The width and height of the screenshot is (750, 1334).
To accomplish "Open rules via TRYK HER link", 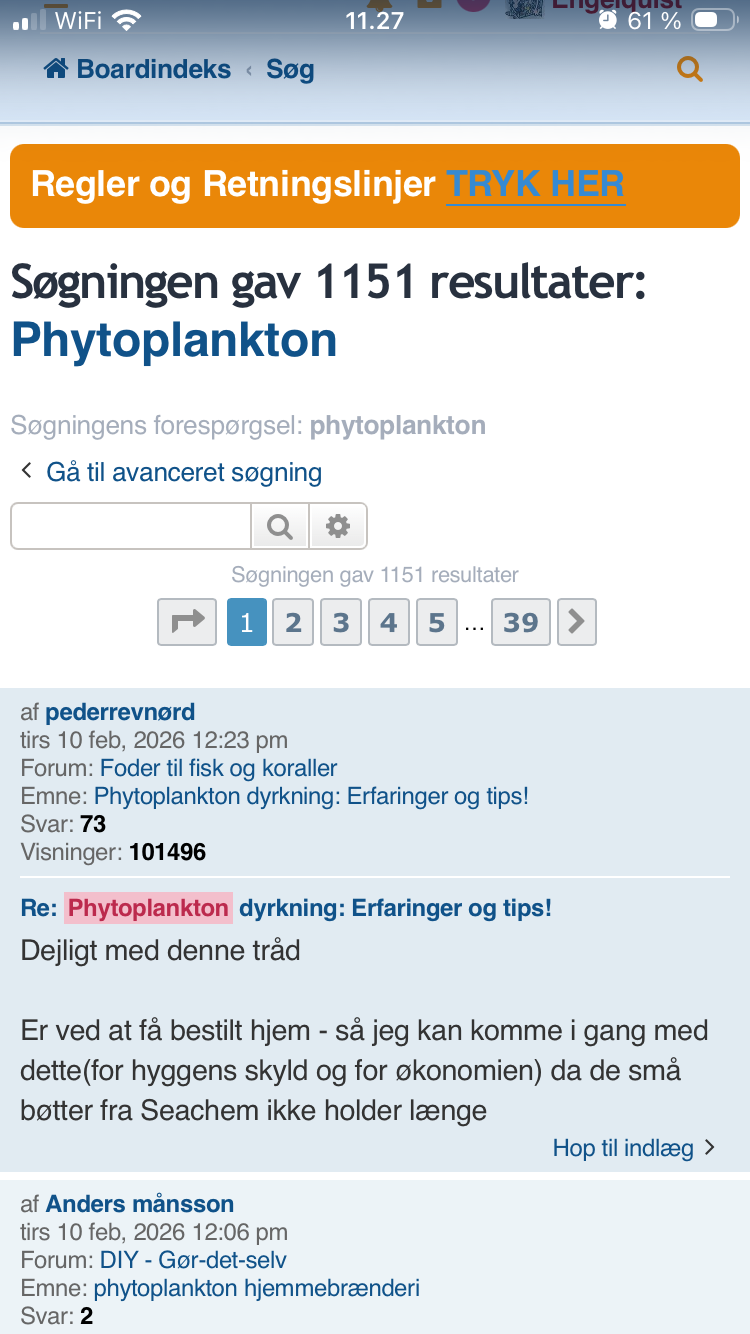I will pyautogui.click(x=535, y=185).
